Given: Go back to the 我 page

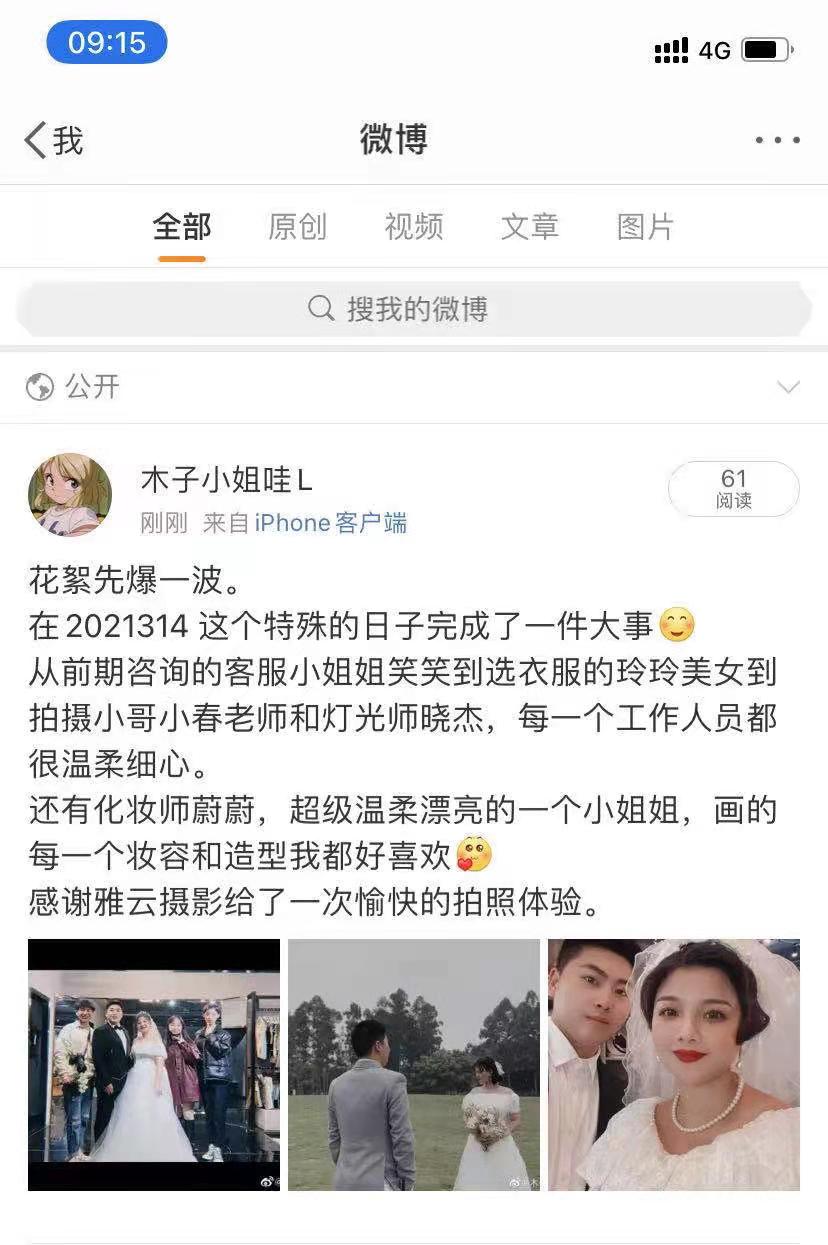Looking at the screenshot, I should [54, 140].
